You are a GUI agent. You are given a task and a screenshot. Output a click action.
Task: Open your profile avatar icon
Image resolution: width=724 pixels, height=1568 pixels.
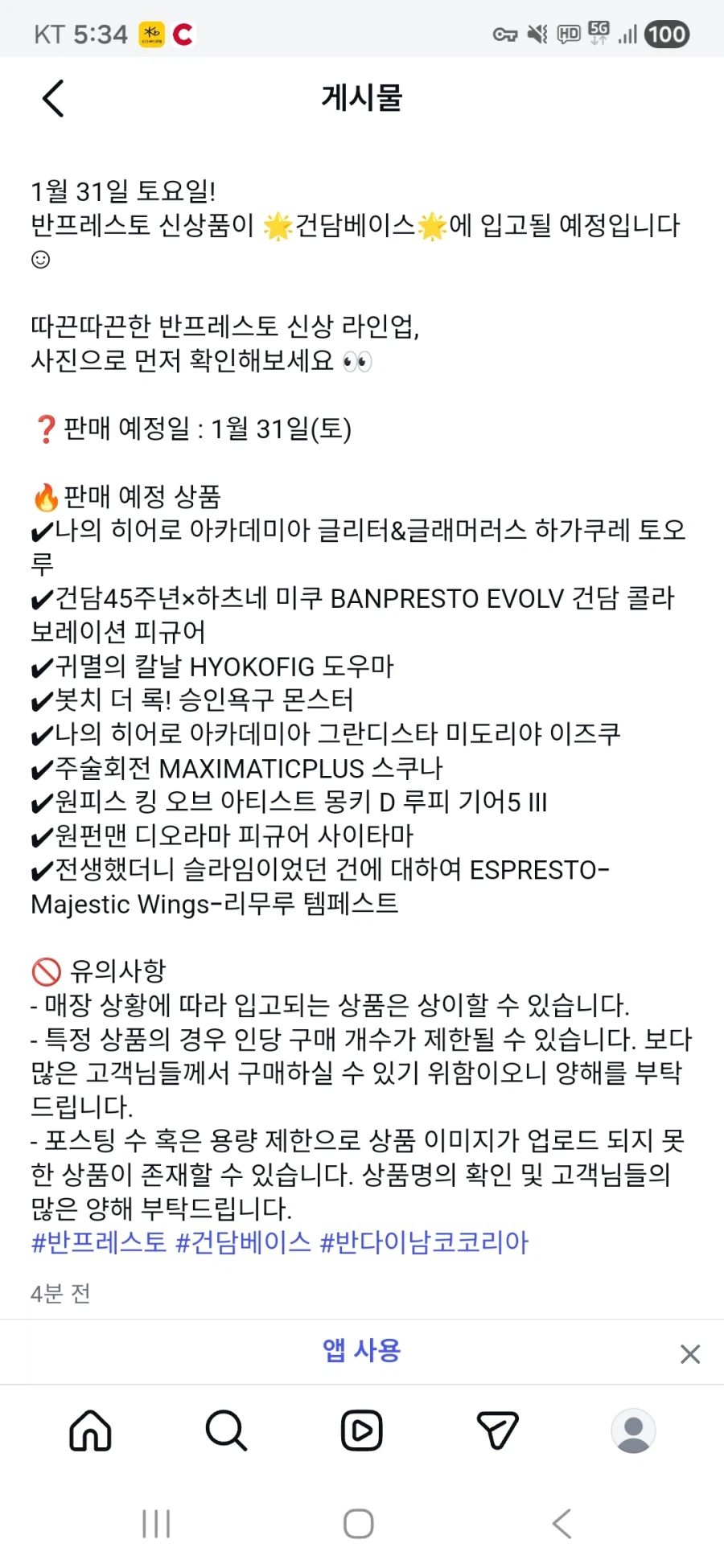tap(634, 1431)
